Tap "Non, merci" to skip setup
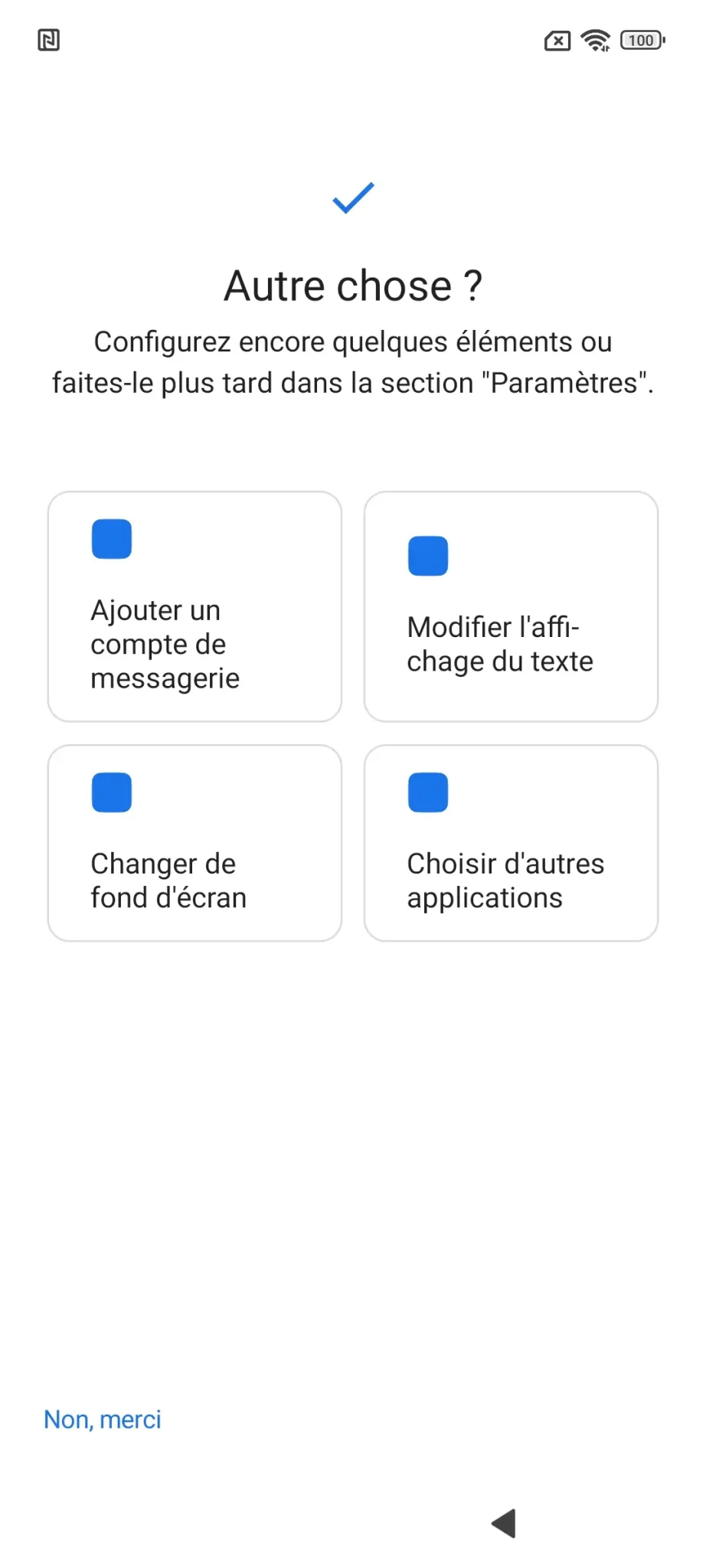 [x=103, y=1419]
